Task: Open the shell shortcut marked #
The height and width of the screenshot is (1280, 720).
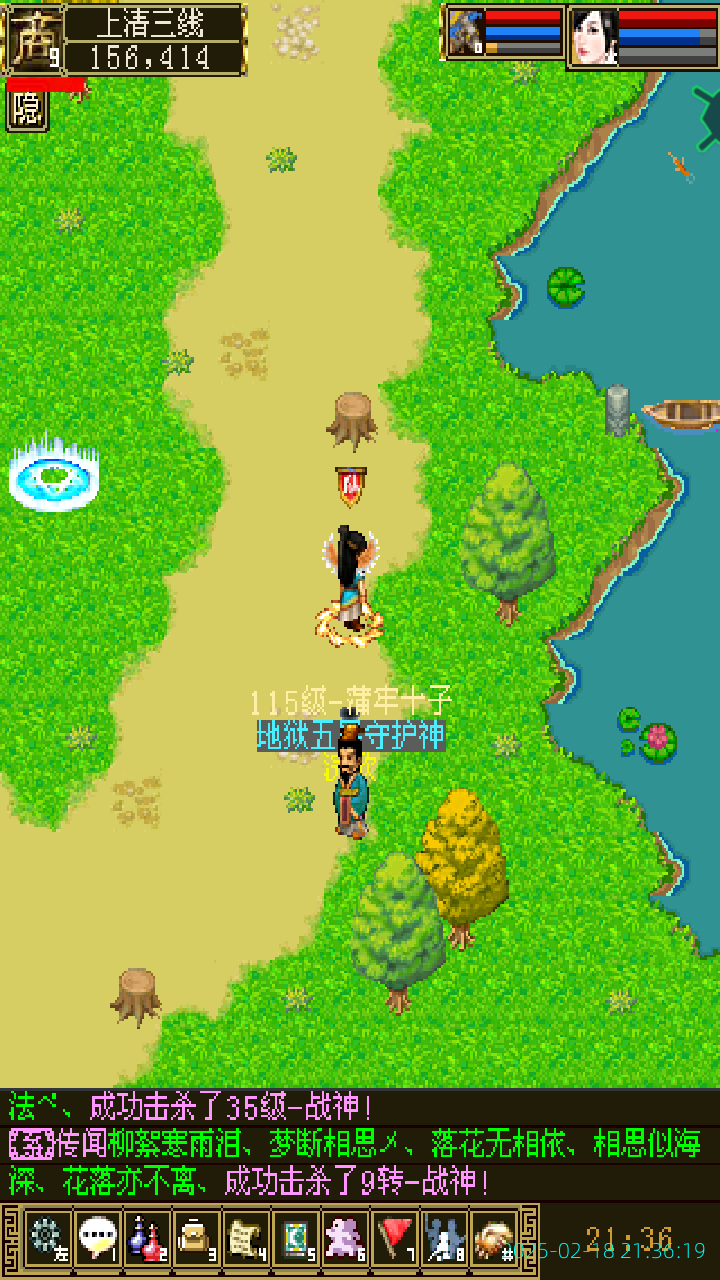Action: click(494, 1238)
